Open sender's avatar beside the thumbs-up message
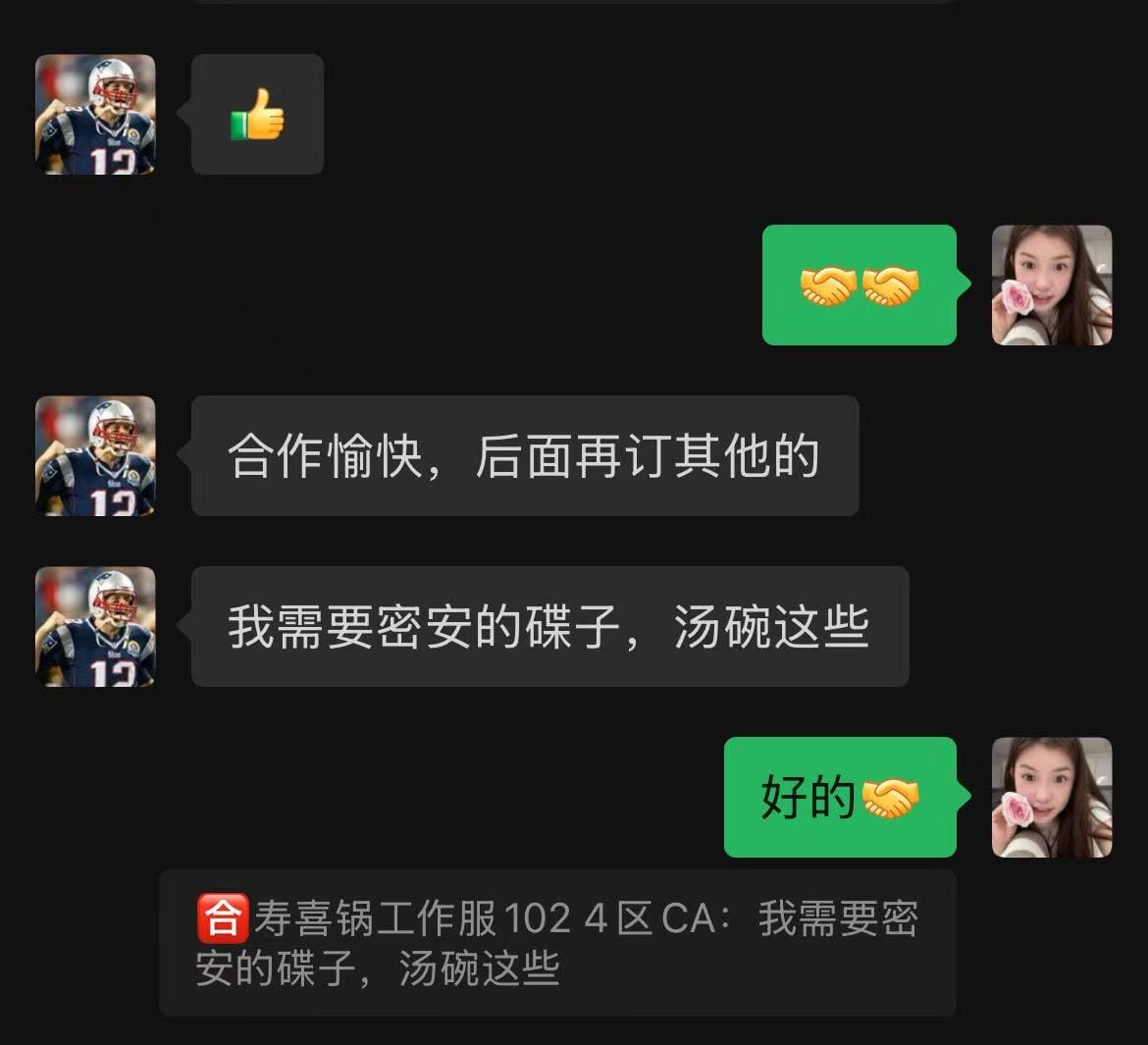 click(95, 115)
